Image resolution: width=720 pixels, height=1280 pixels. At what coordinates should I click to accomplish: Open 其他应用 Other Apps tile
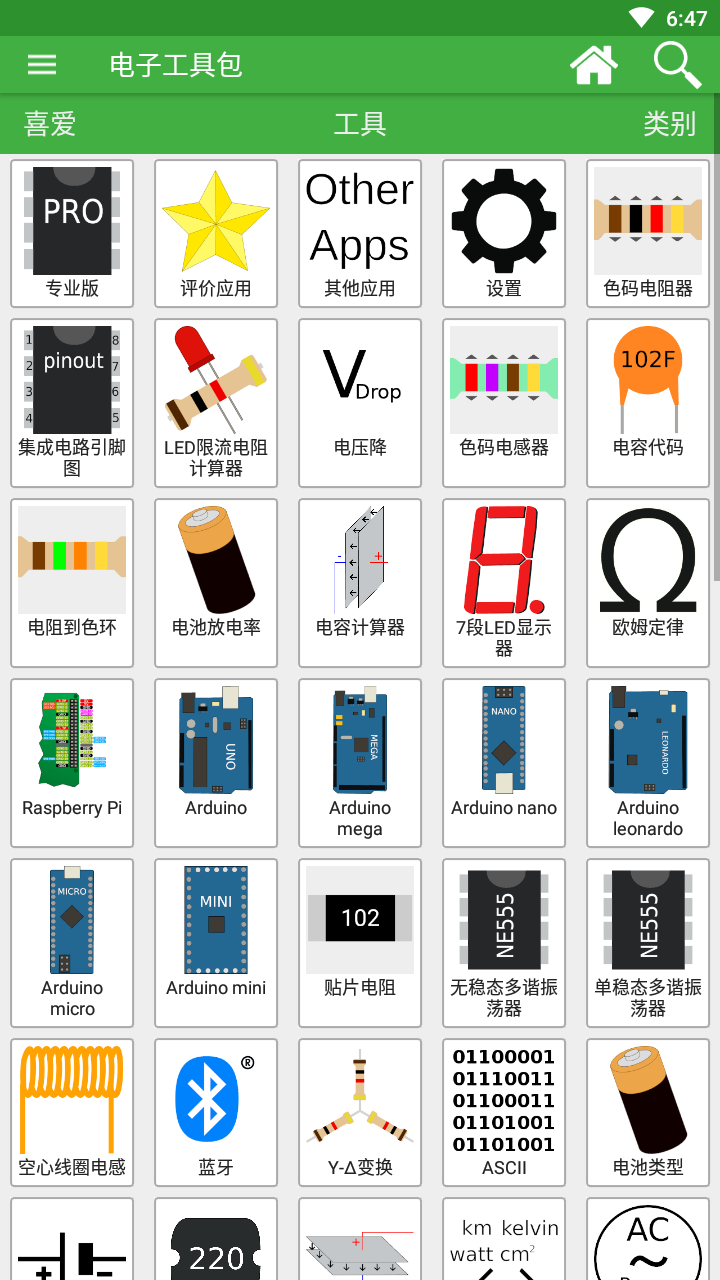click(360, 233)
